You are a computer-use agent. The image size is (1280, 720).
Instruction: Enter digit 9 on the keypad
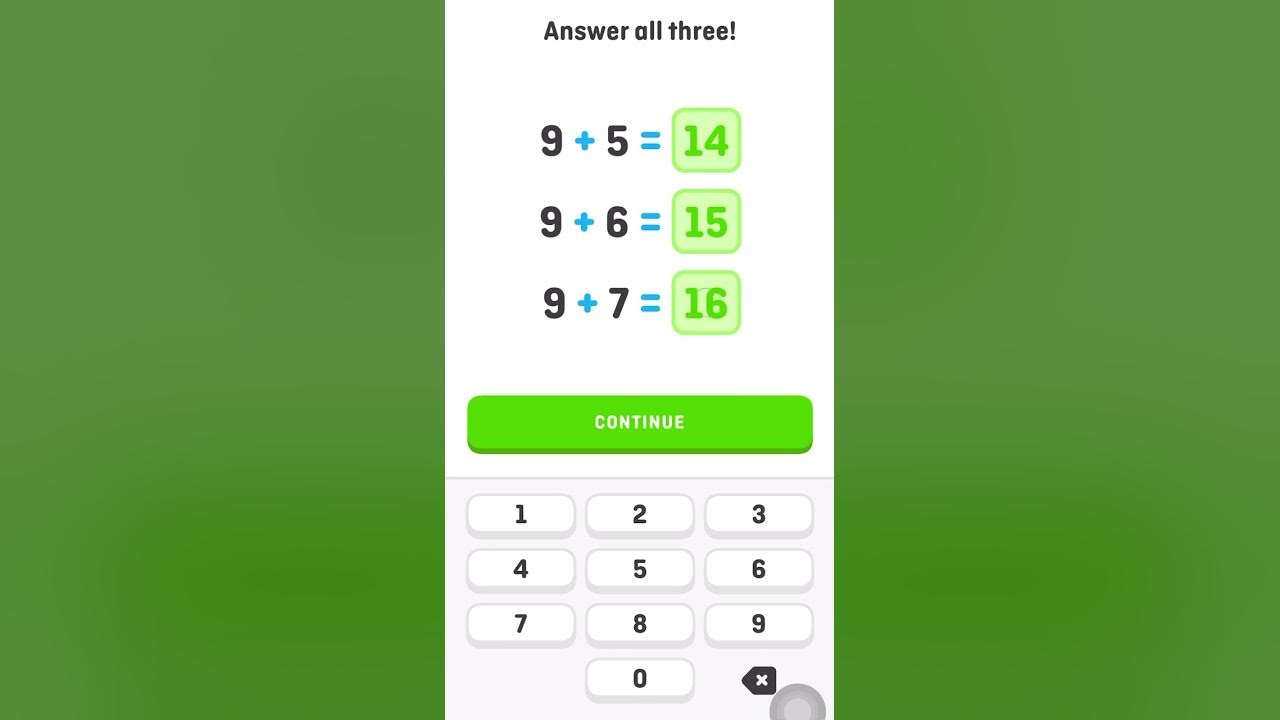(758, 624)
